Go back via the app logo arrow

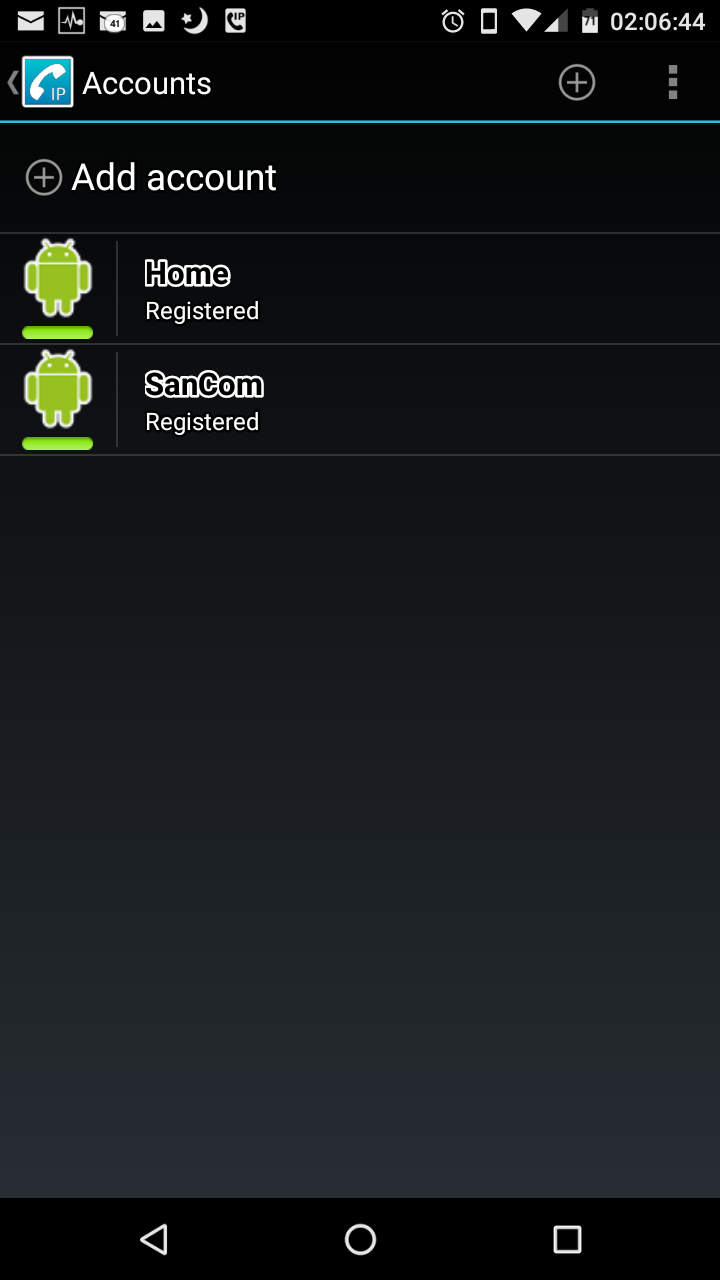(40, 82)
